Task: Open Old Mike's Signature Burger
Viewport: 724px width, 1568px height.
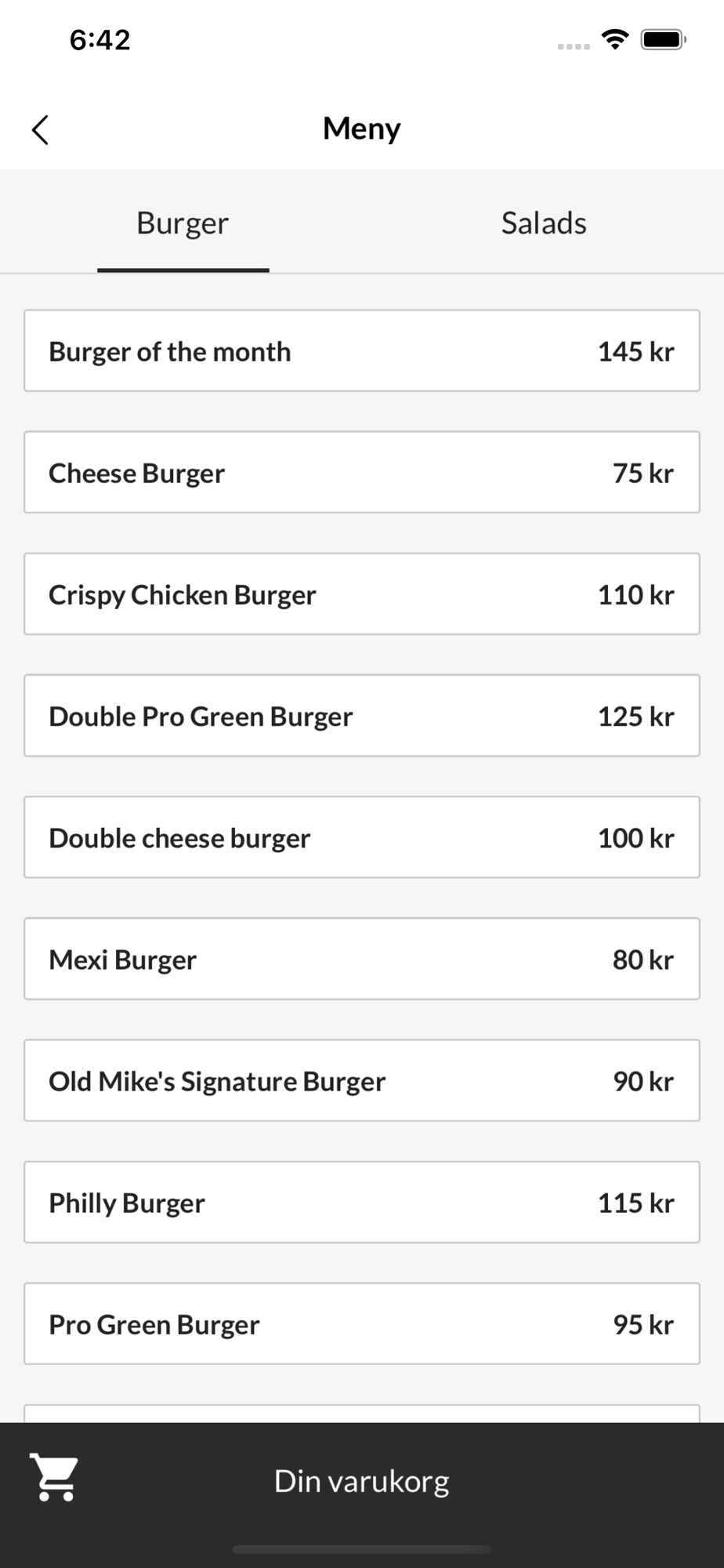Action: click(361, 1080)
